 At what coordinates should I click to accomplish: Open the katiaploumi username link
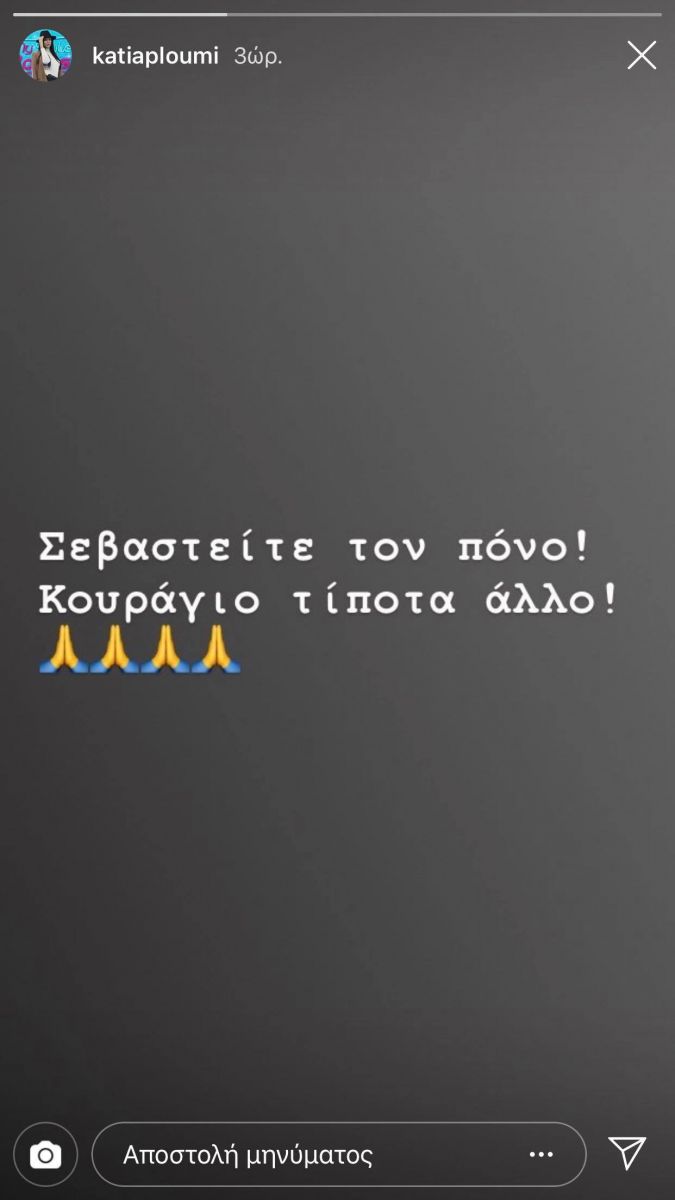155,56
